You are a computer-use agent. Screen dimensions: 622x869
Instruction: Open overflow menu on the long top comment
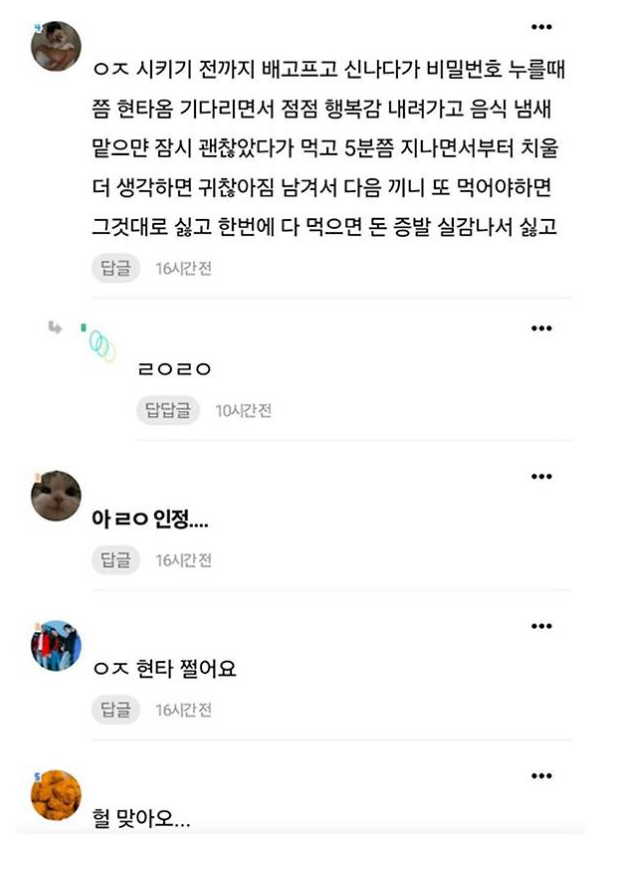pyautogui.click(x=541, y=27)
